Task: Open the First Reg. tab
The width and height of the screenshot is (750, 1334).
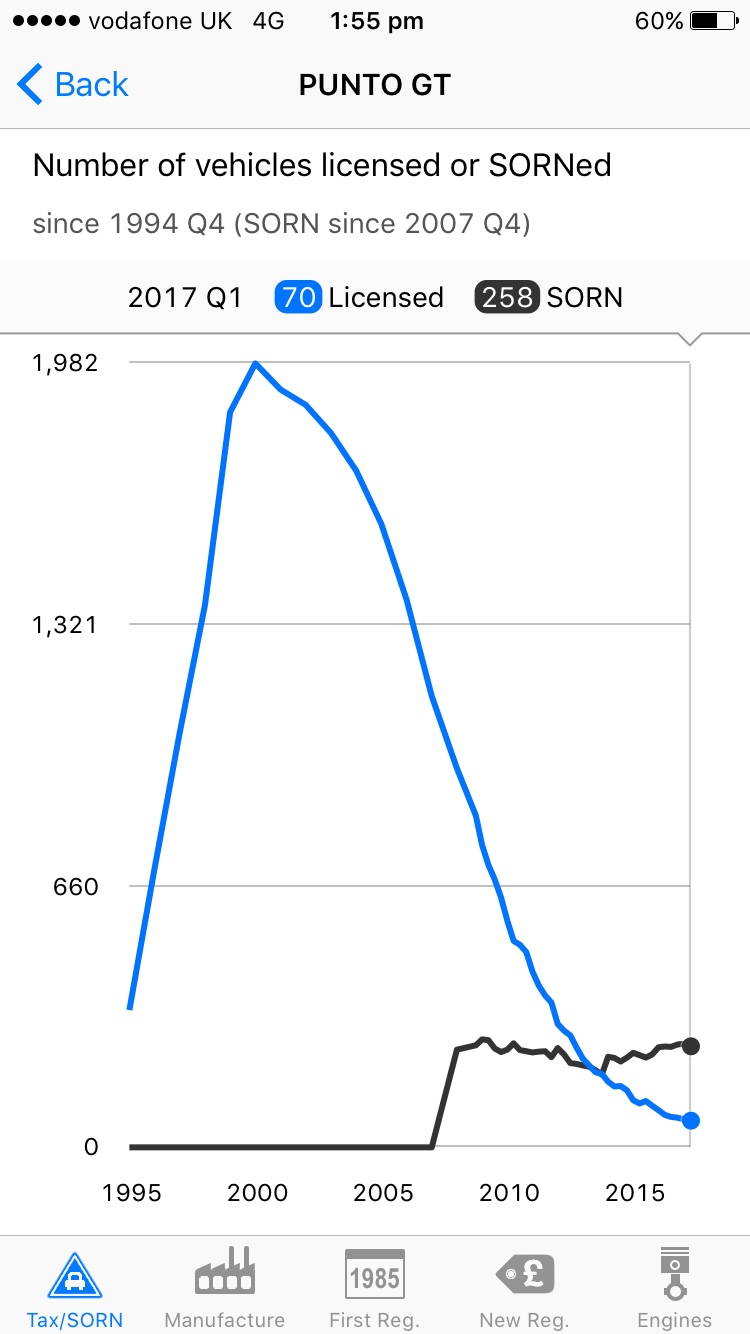Action: click(375, 1288)
